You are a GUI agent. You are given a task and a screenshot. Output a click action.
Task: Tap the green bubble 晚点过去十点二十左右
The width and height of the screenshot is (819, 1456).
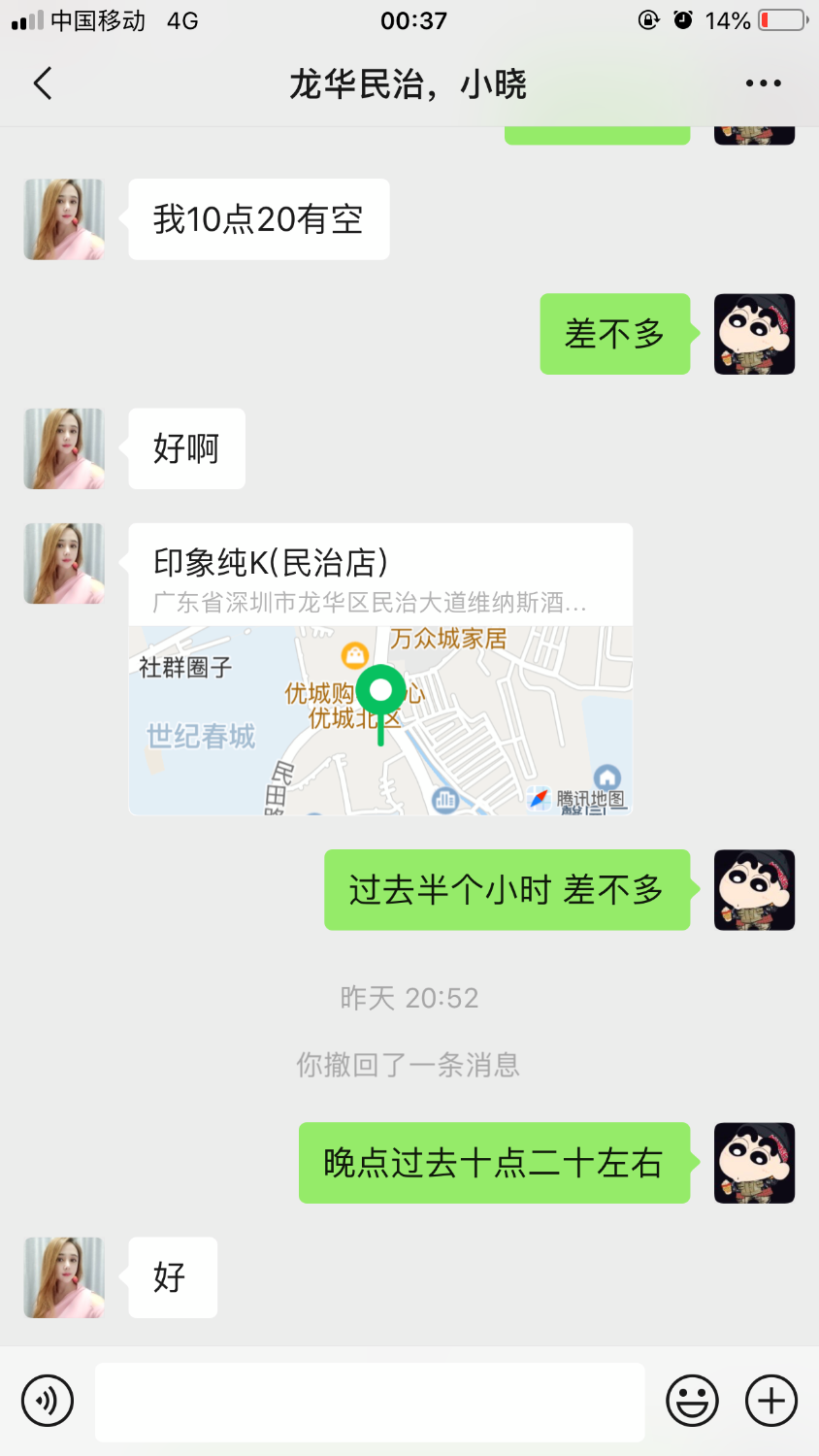(x=494, y=1163)
